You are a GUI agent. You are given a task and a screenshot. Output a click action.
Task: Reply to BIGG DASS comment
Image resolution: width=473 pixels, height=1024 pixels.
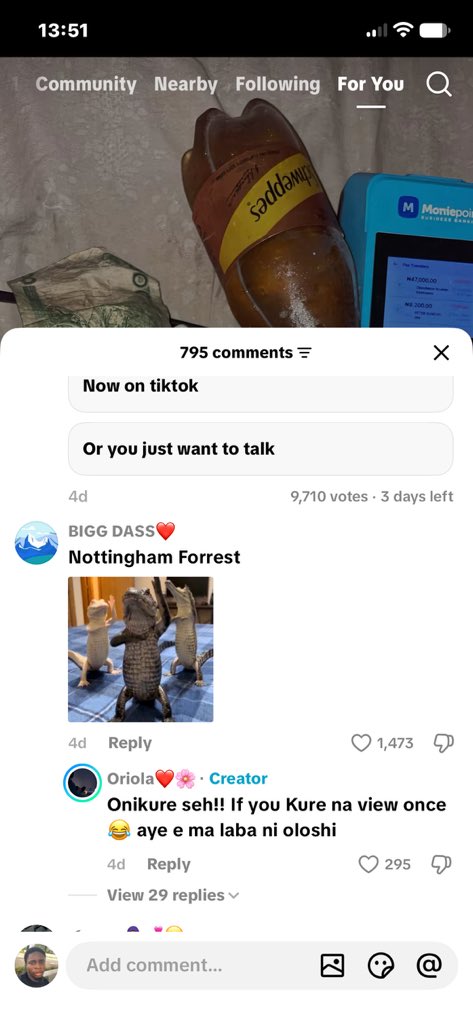coord(129,743)
